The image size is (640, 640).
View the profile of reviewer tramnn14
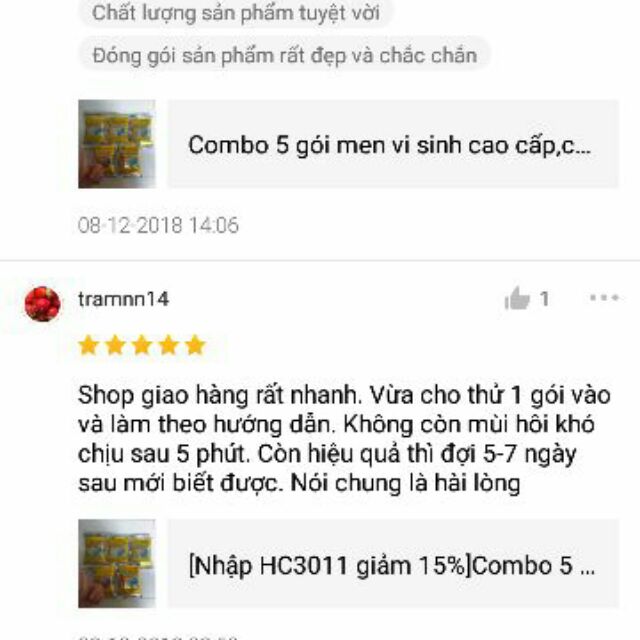pos(124,299)
